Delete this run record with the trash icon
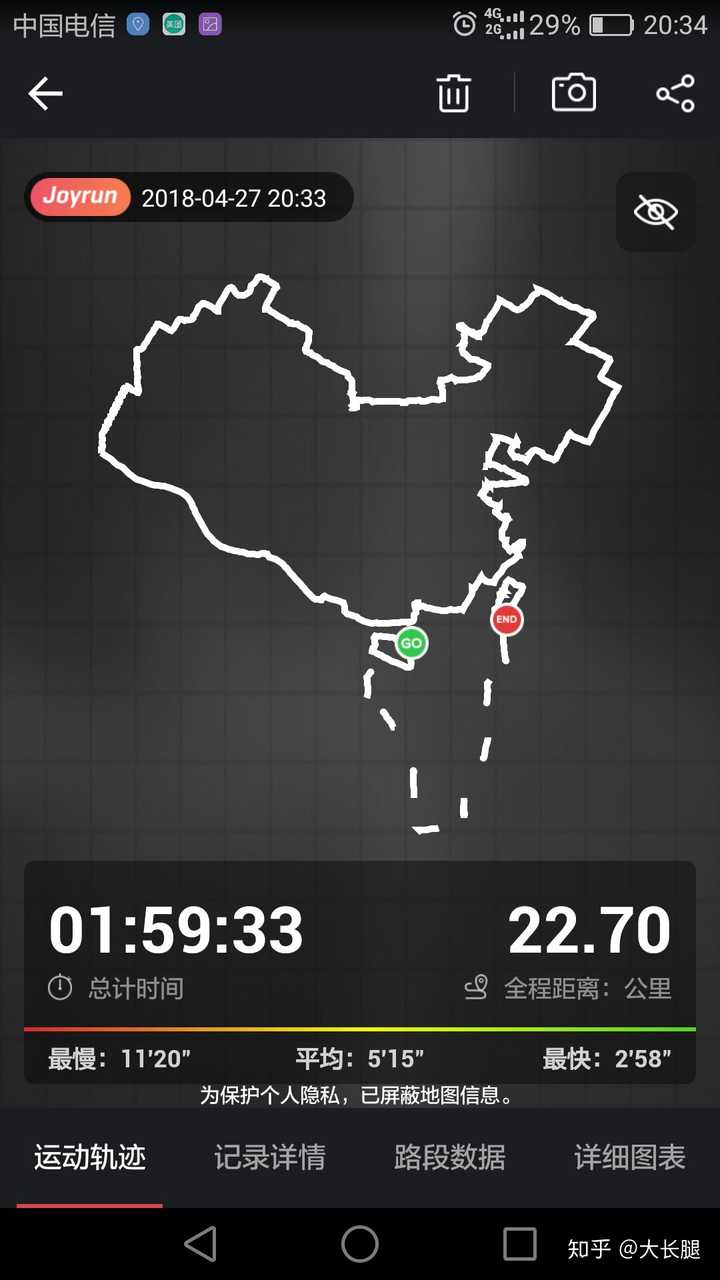720x1280 pixels. coord(453,94)
